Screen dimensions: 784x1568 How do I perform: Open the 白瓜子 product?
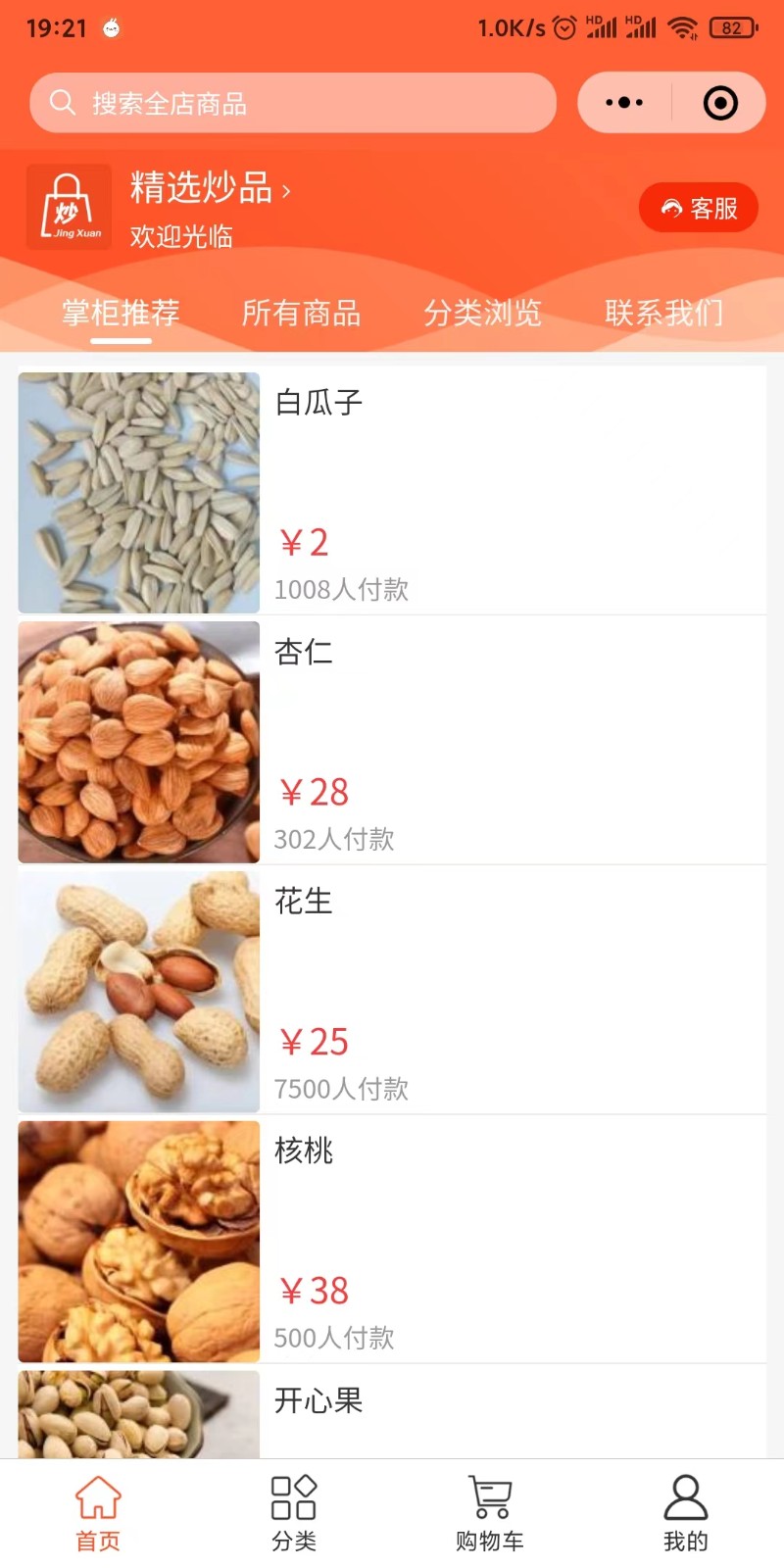(x=392, y=492)
